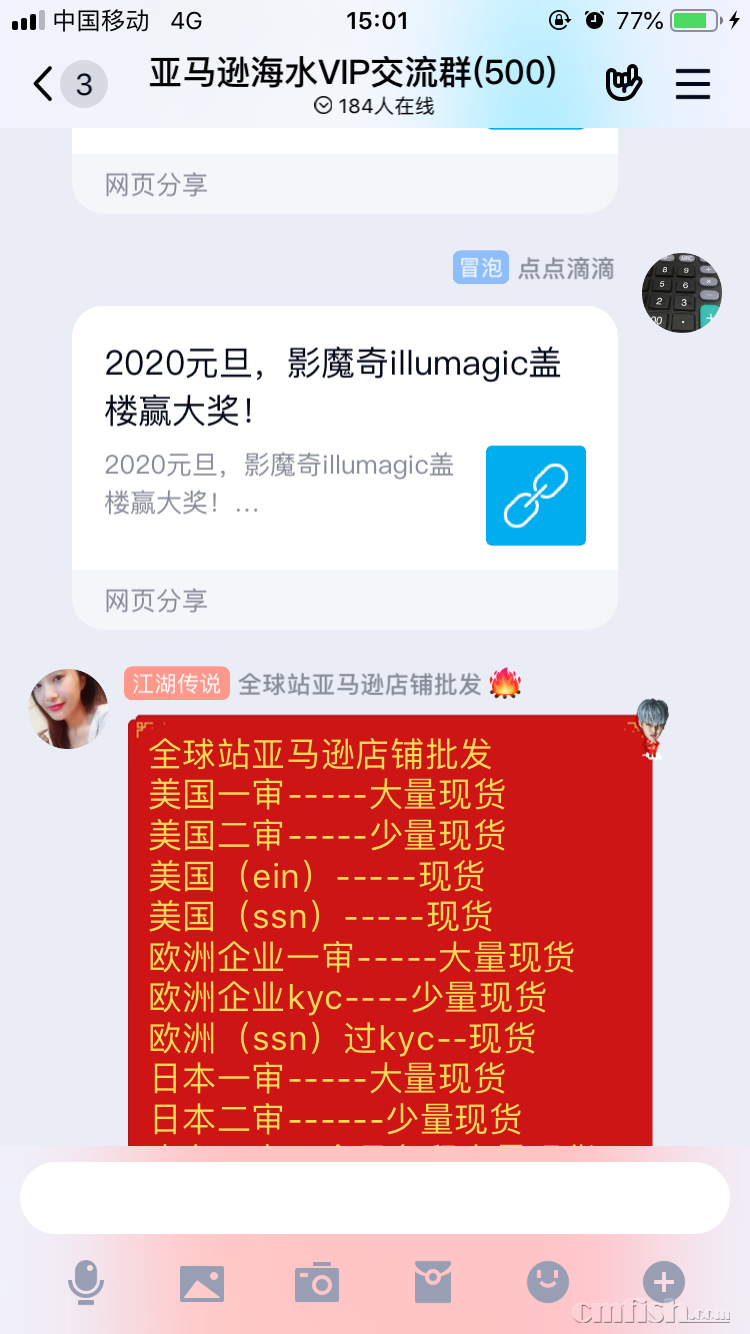Pick a photo from the gallery
Image resolution: width=750 pixels, height=1334 pixels.
click(x=202, y=1282)
